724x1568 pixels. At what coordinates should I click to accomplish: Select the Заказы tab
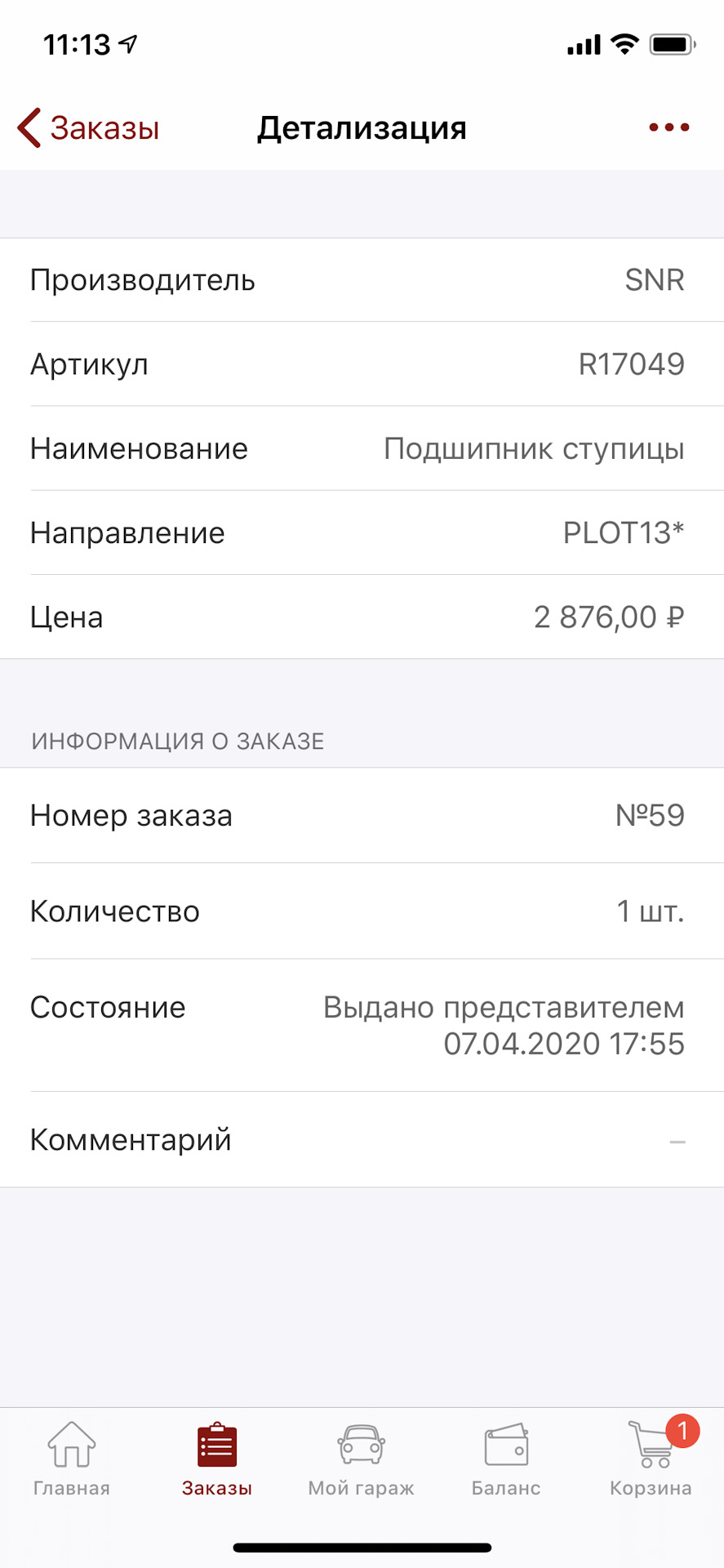[217, 1459]
